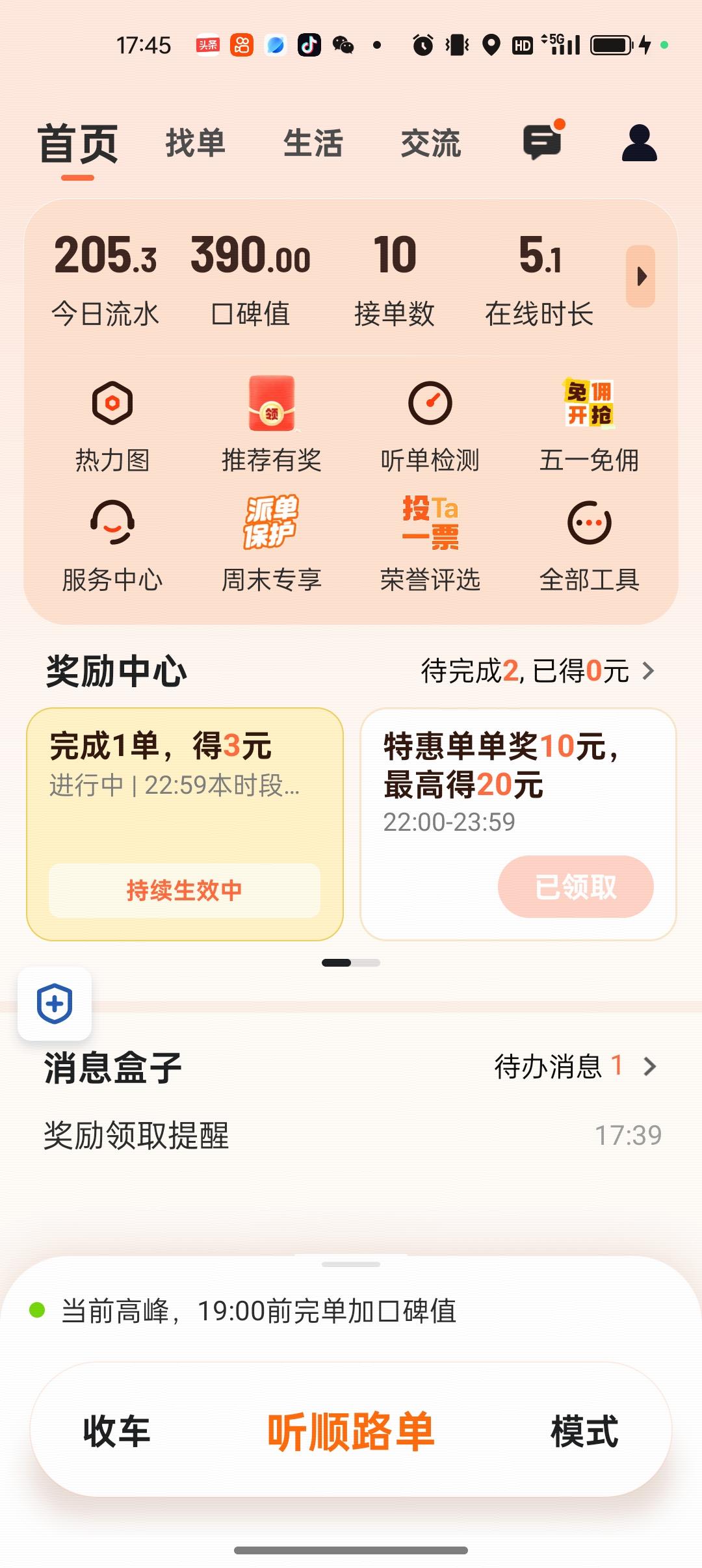The height and width of the screenshot is (1568, 702).
Task: Expand the stats panel via right arrow
Action: point(643,276)
